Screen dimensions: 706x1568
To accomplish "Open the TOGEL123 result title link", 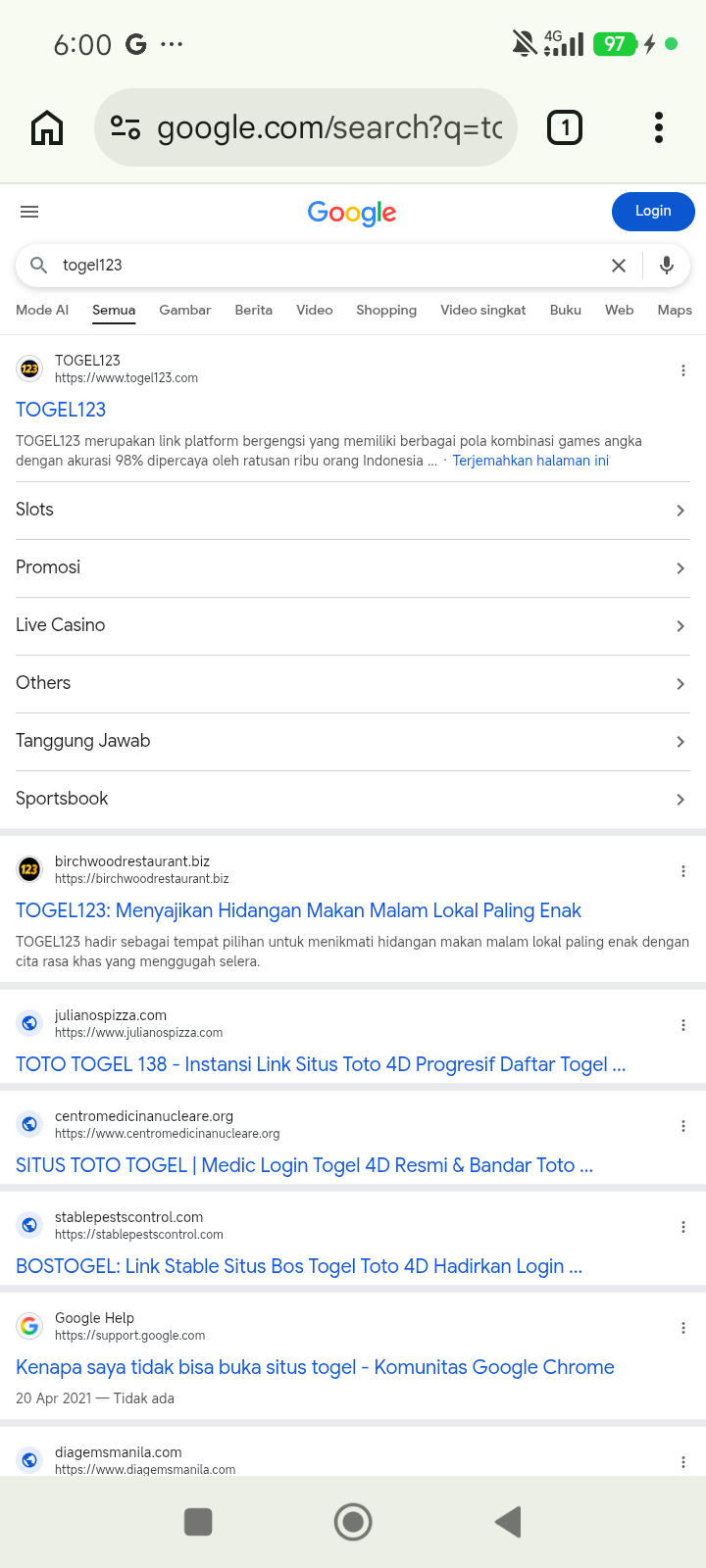I will coord(61,410).
